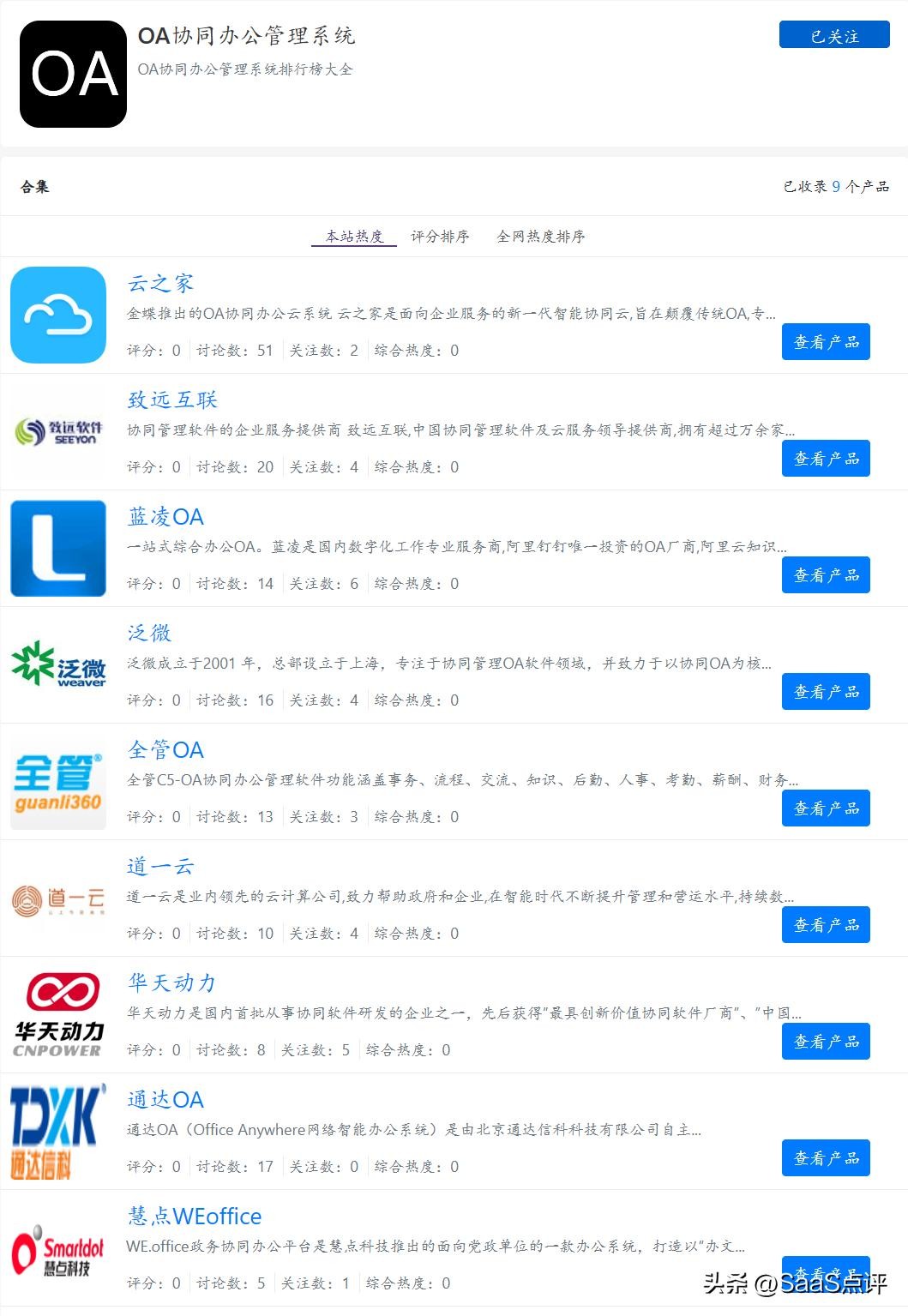Open the 泛微 title link
Screen dimensions: 908x1316
pos(149,633)
